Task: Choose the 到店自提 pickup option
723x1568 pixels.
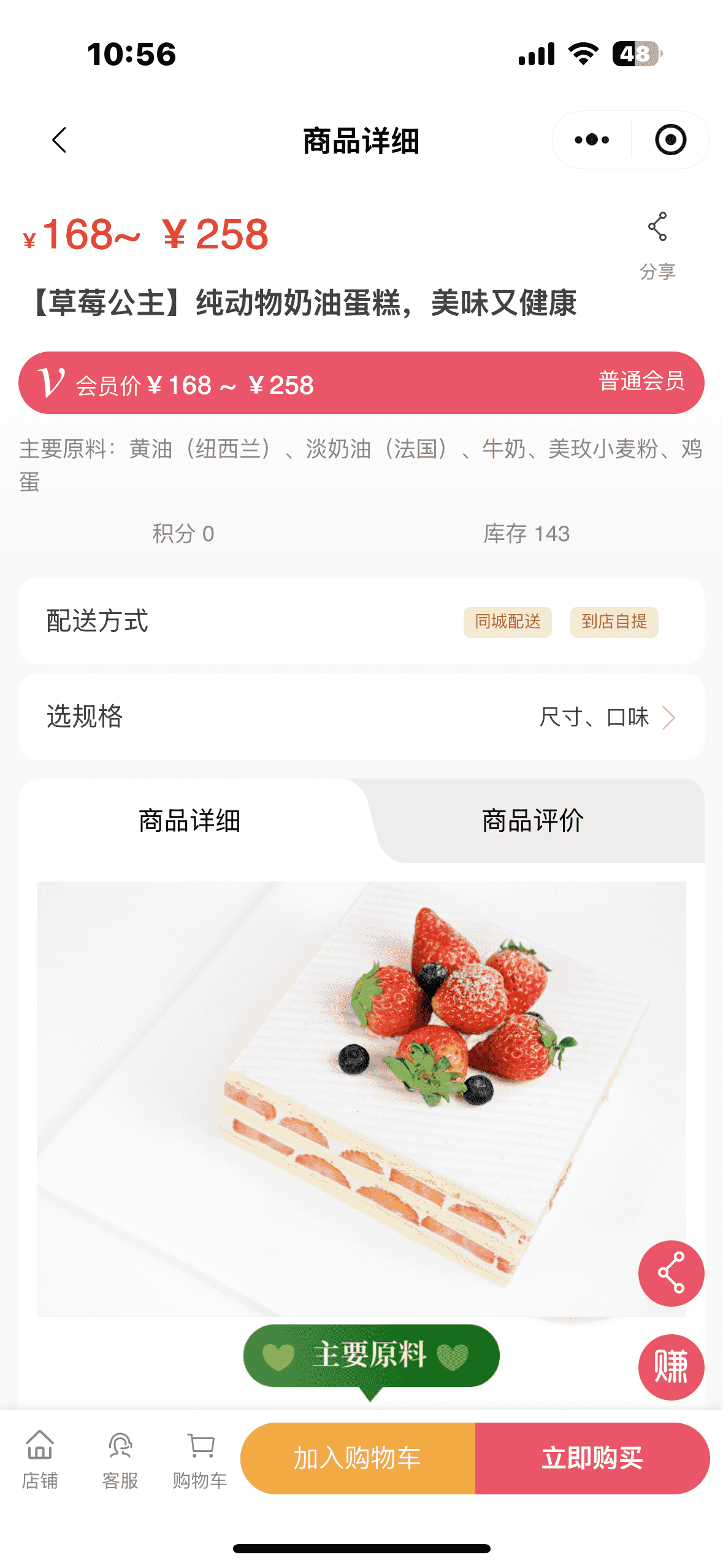Action: point(614,622)
